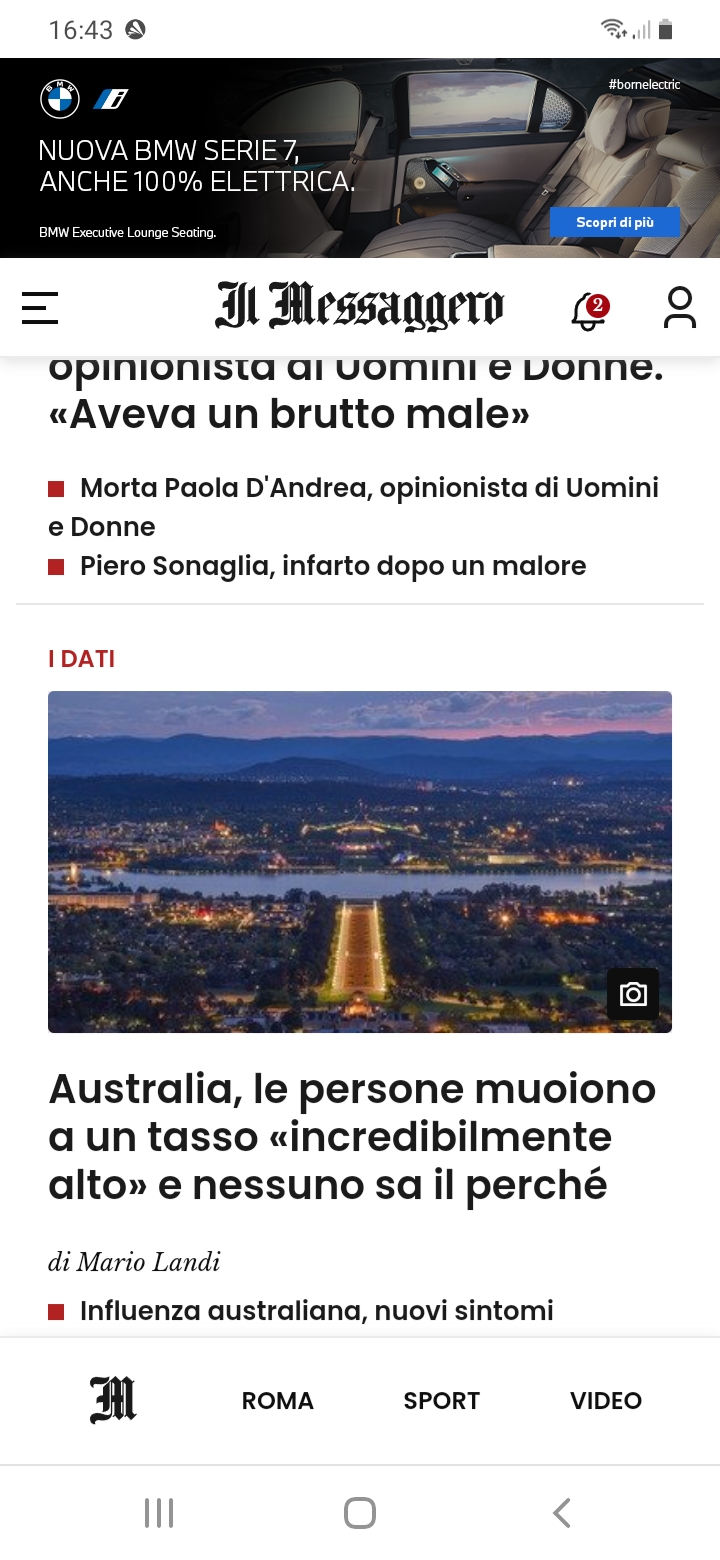The image size is (720, 1560).
Task: Open the Australia night cityscape photo
Action: (x=360, y=861)
